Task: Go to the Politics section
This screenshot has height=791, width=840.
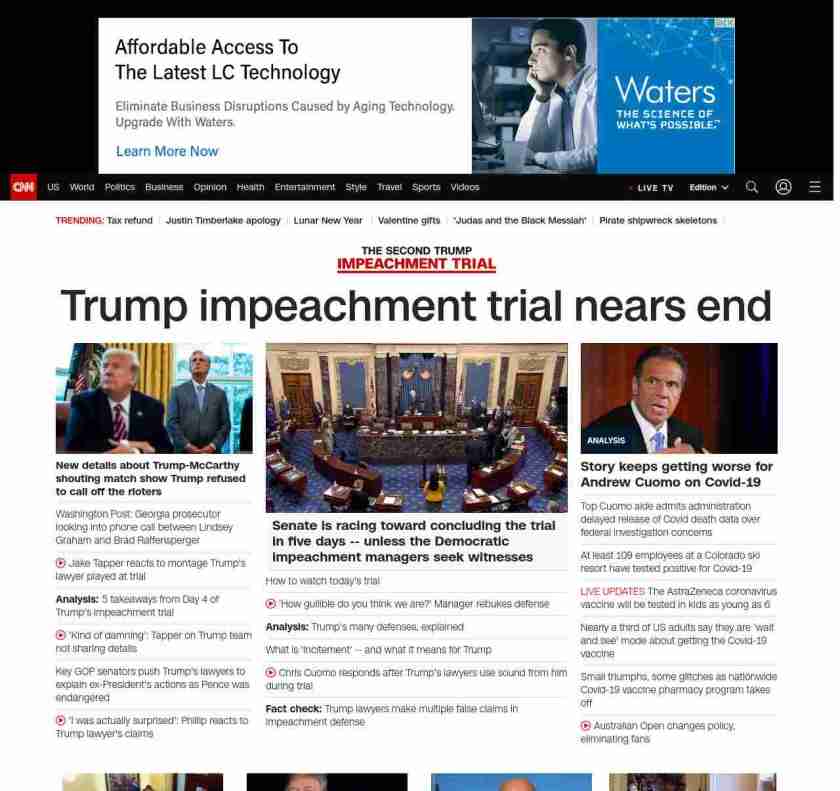Action: point(120,187)
